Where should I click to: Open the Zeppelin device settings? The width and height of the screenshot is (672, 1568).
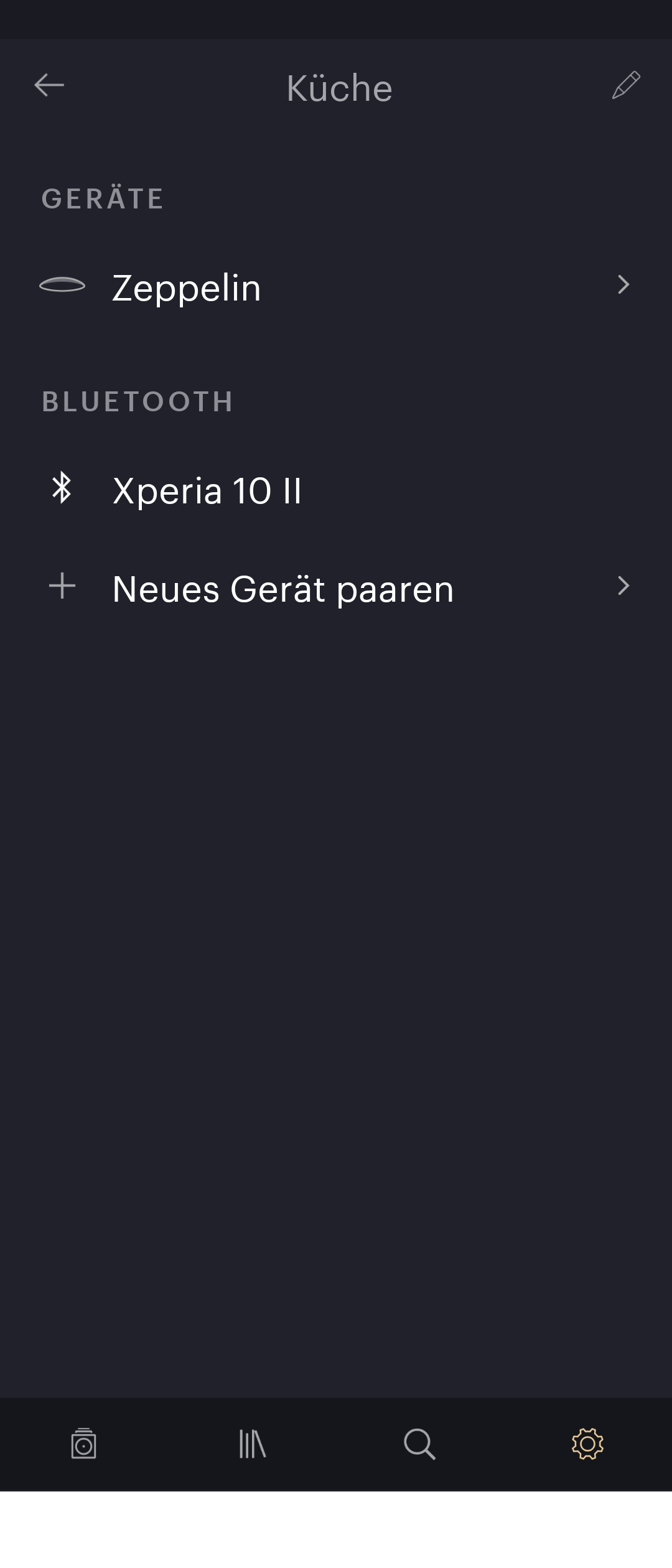(336, 288)
